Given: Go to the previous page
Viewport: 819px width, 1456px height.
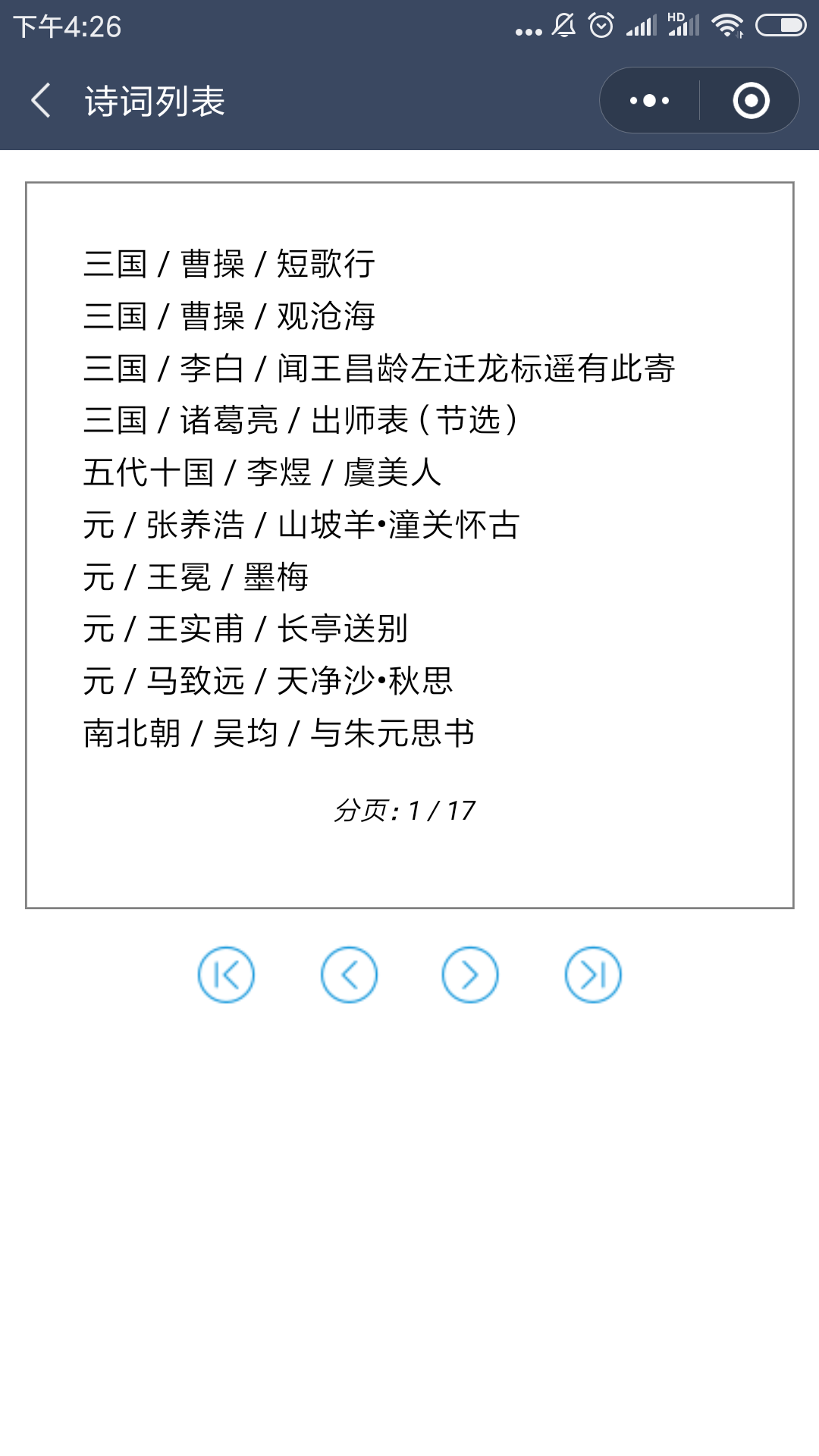Looking at the screenshot, I should (x=349, y=974).
